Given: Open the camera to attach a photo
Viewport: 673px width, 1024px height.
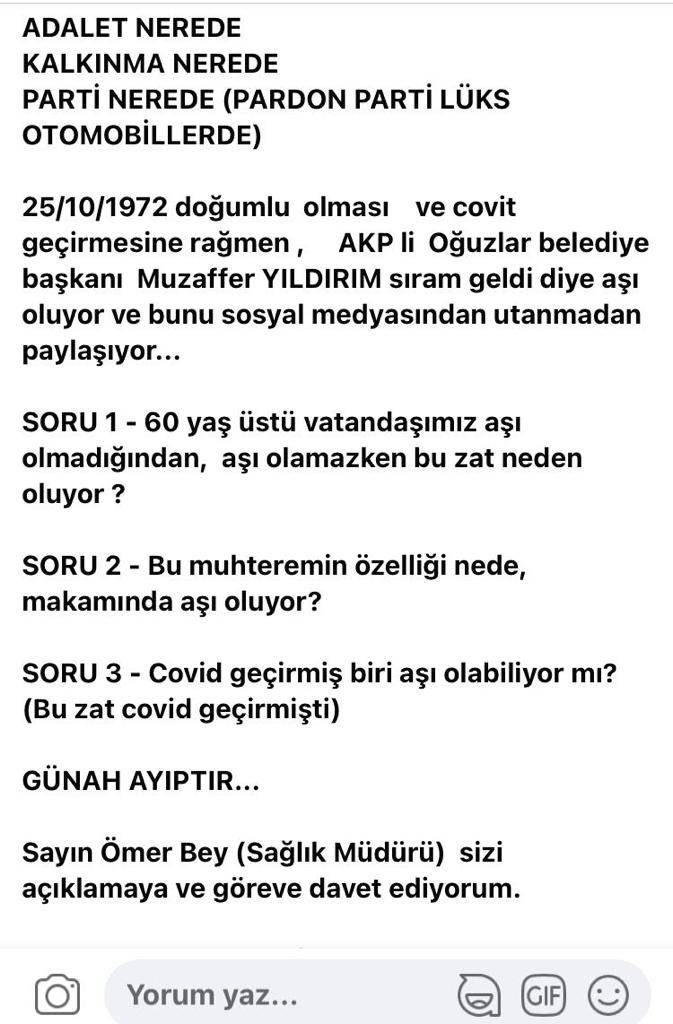Looking at the screenshot, I should coord(57,994).
